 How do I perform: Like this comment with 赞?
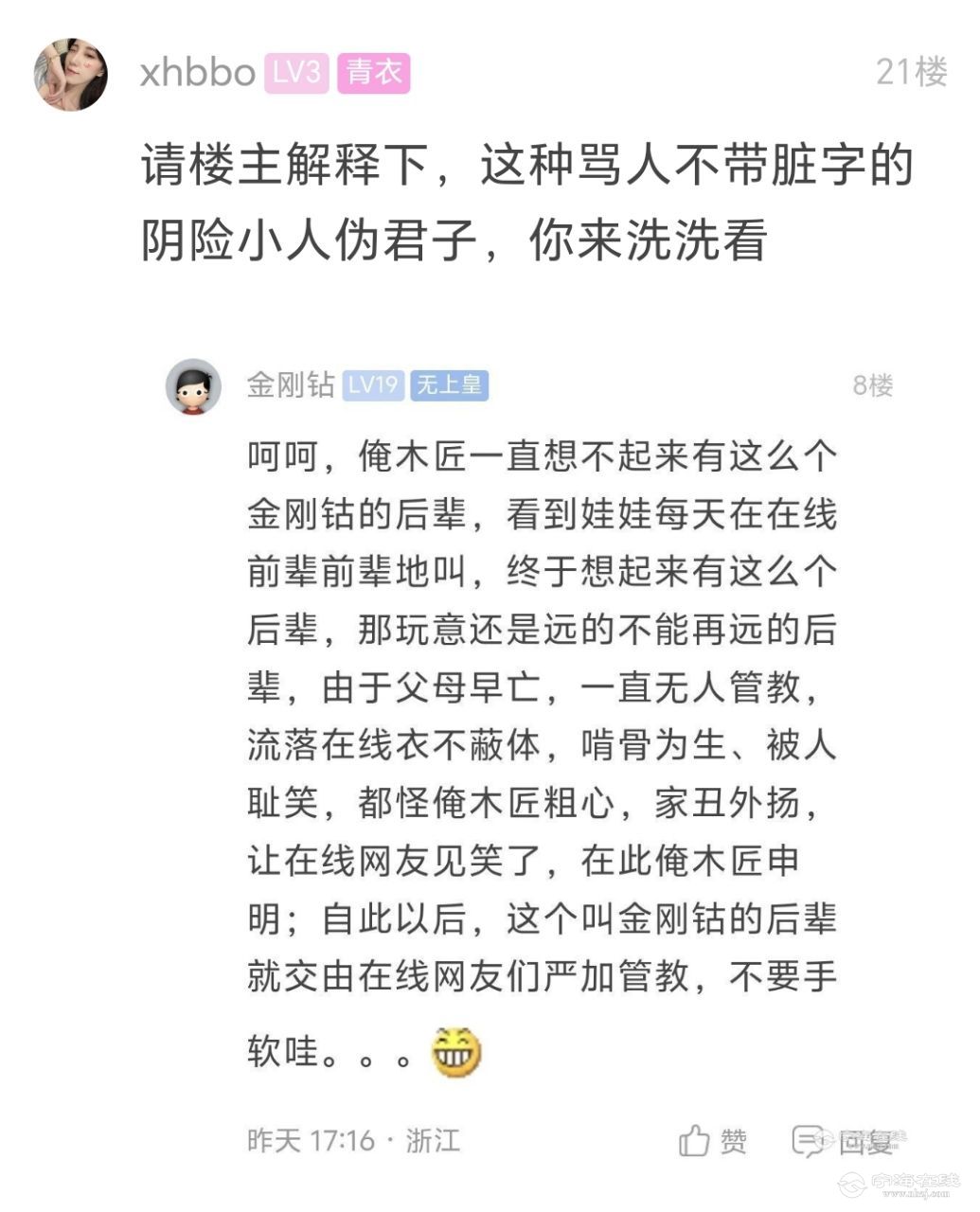click(713, 1141)
